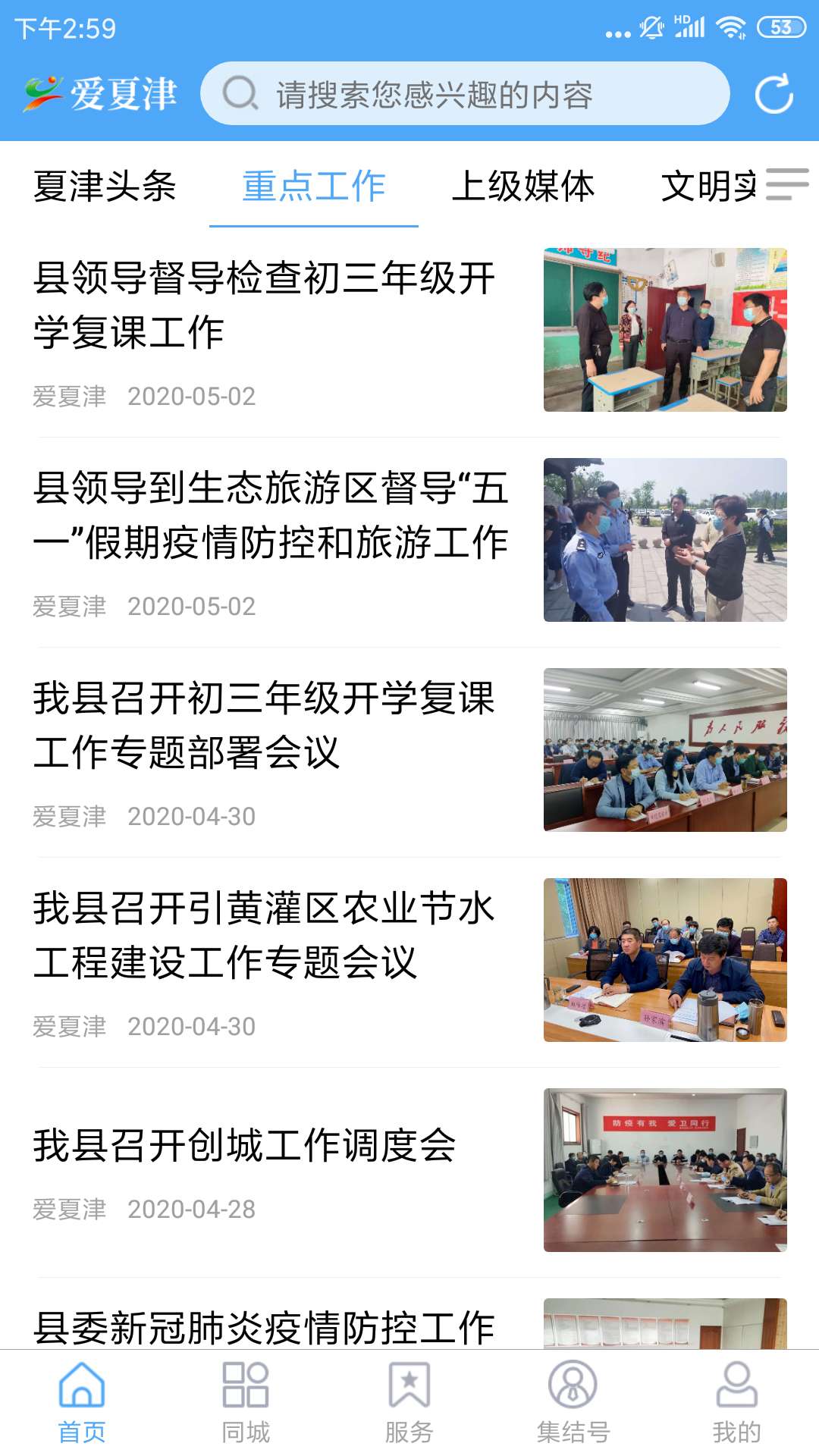Viewport: 819px width, 1456px height.
Task: Switch to the 上级媒体 tab
Action: click(x=526, y=187)
